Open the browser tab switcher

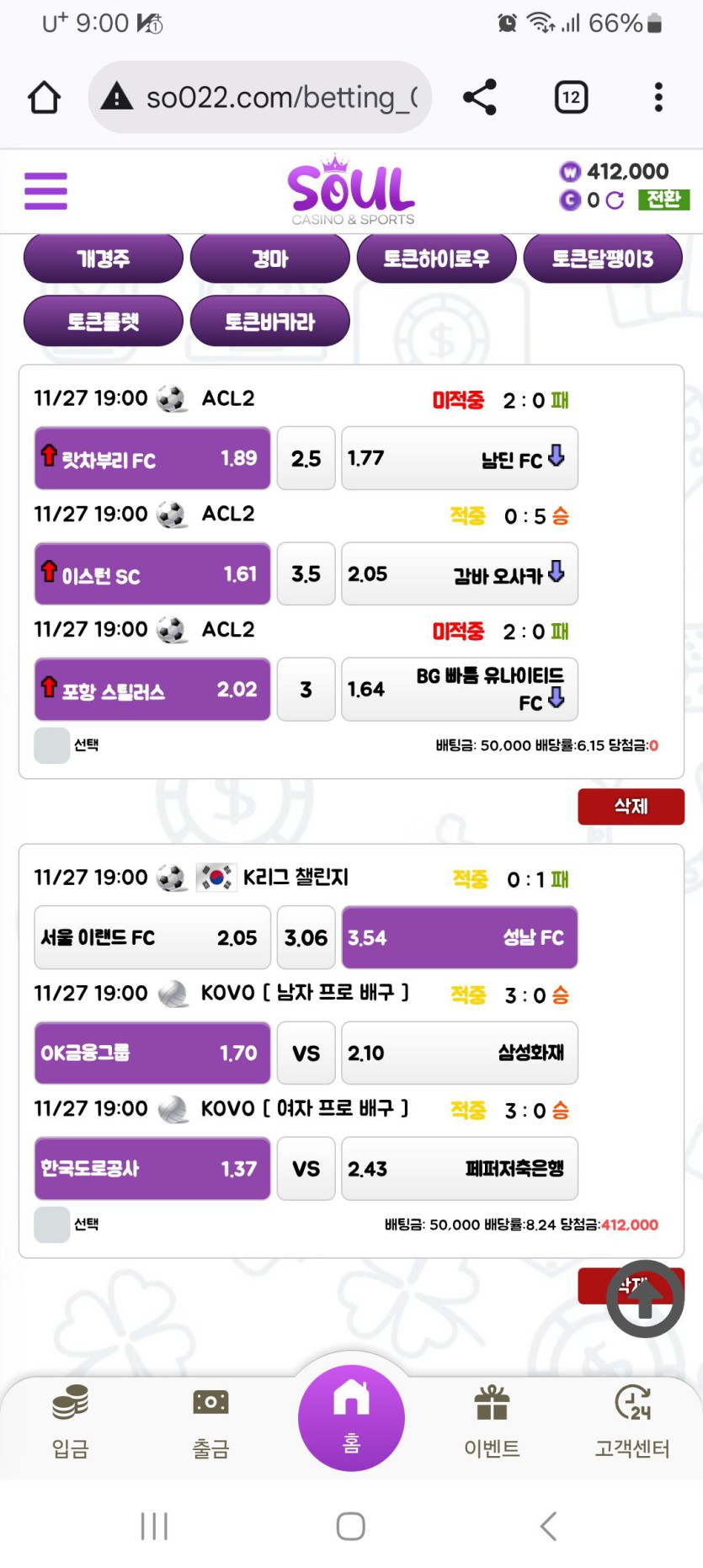click(571, 98)
